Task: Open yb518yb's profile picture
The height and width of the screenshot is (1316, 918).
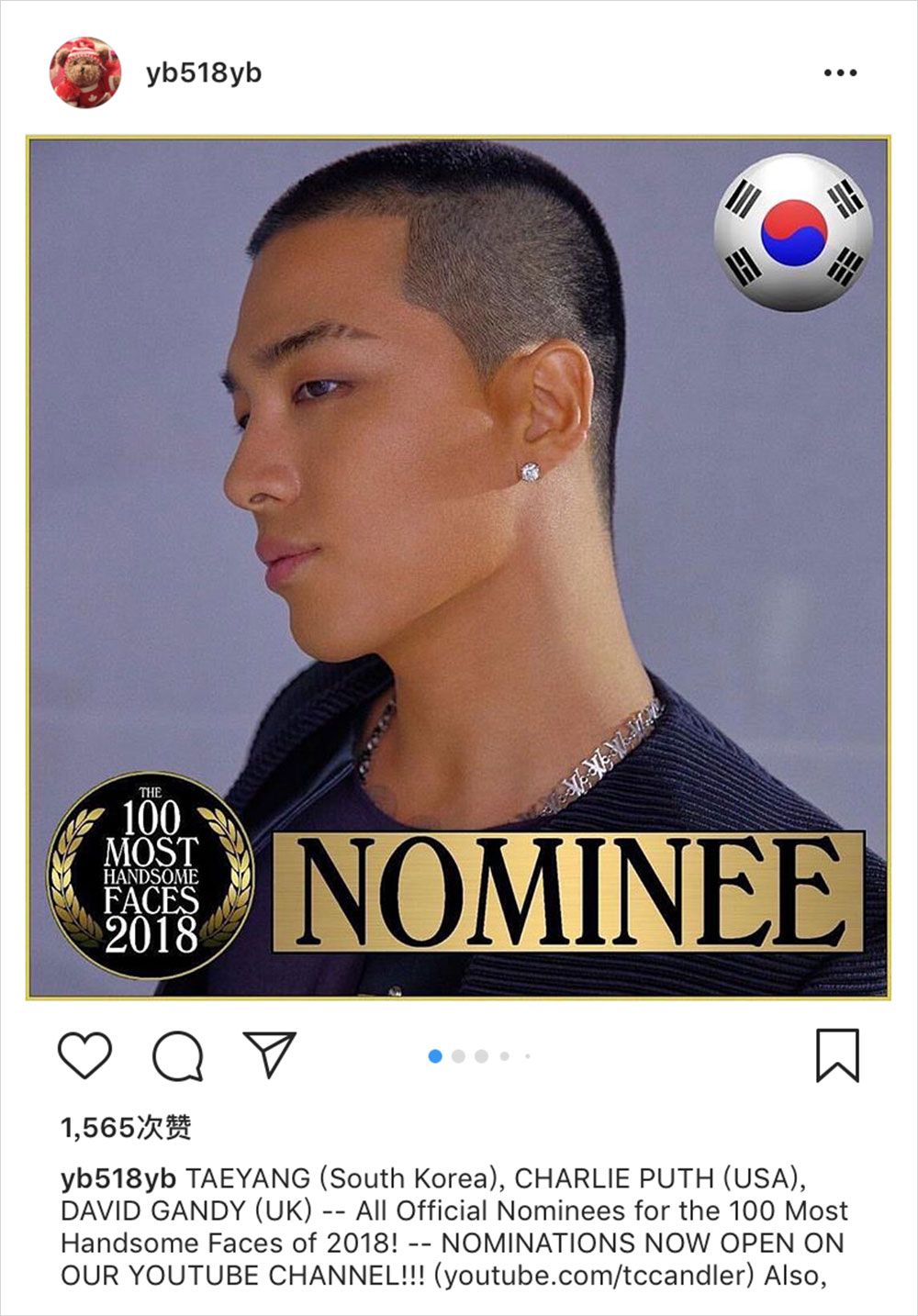Action: [x=84, y=72]
